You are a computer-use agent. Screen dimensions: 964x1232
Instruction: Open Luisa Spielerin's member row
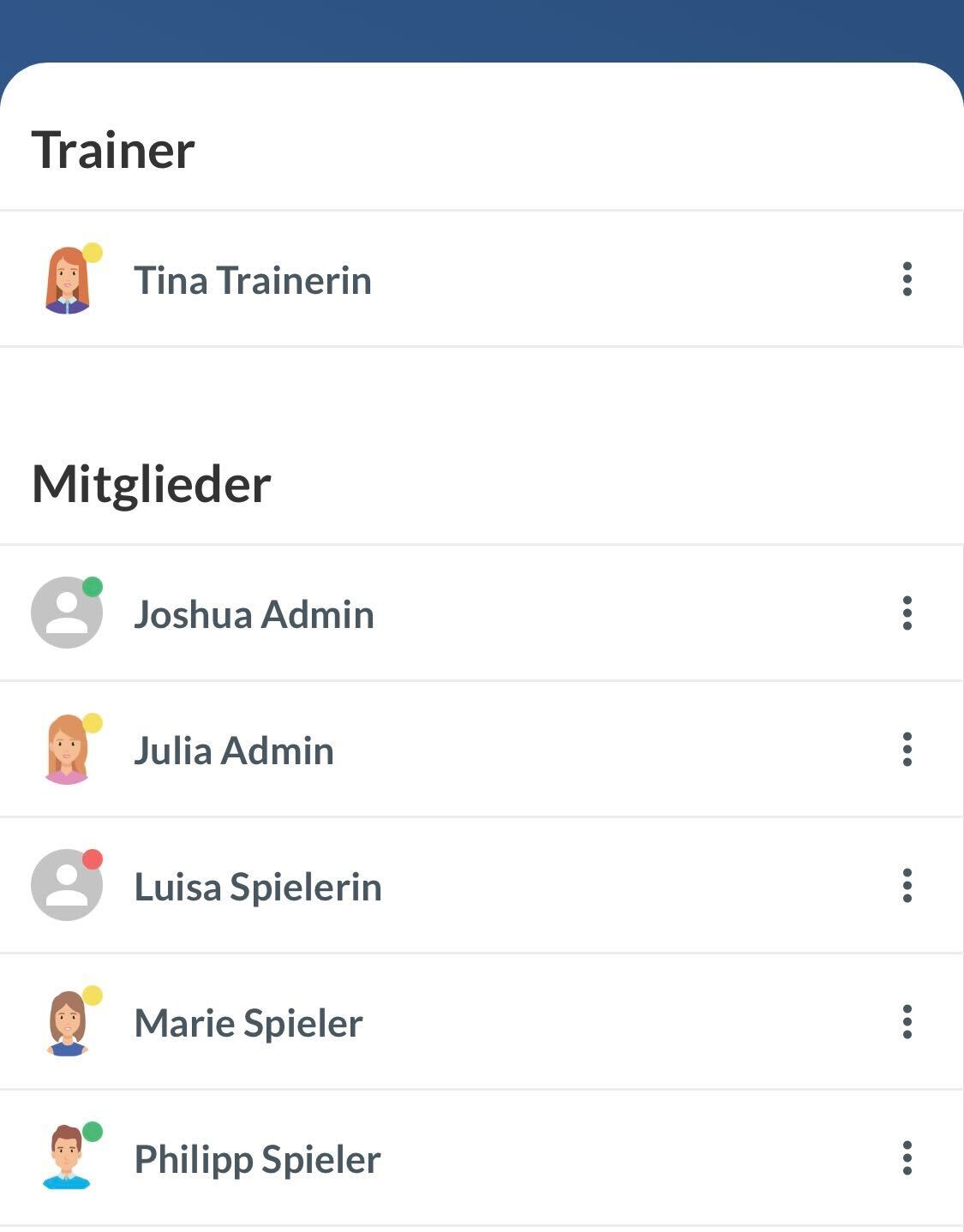[258, 888]
